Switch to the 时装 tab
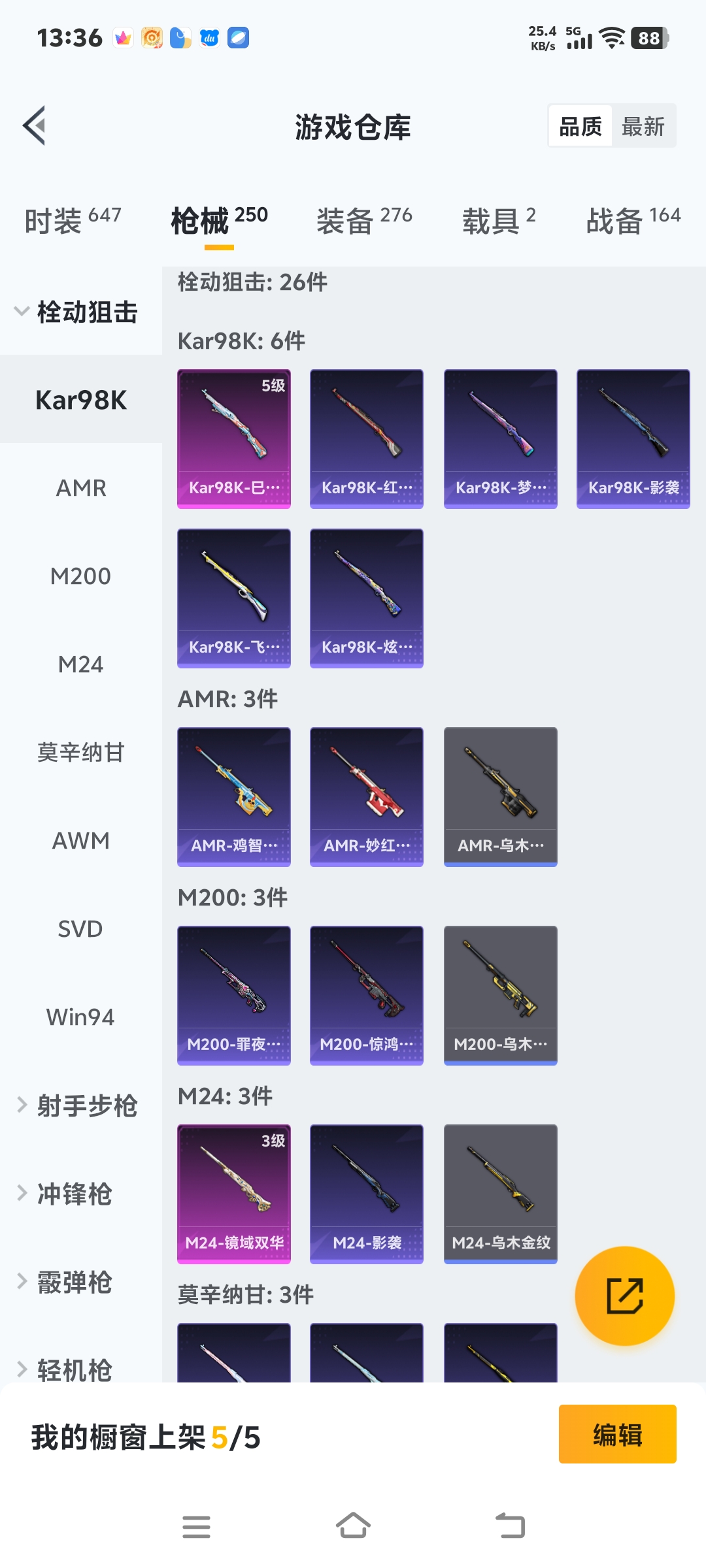The image size is (706, 1568). (x=73, y=221)
